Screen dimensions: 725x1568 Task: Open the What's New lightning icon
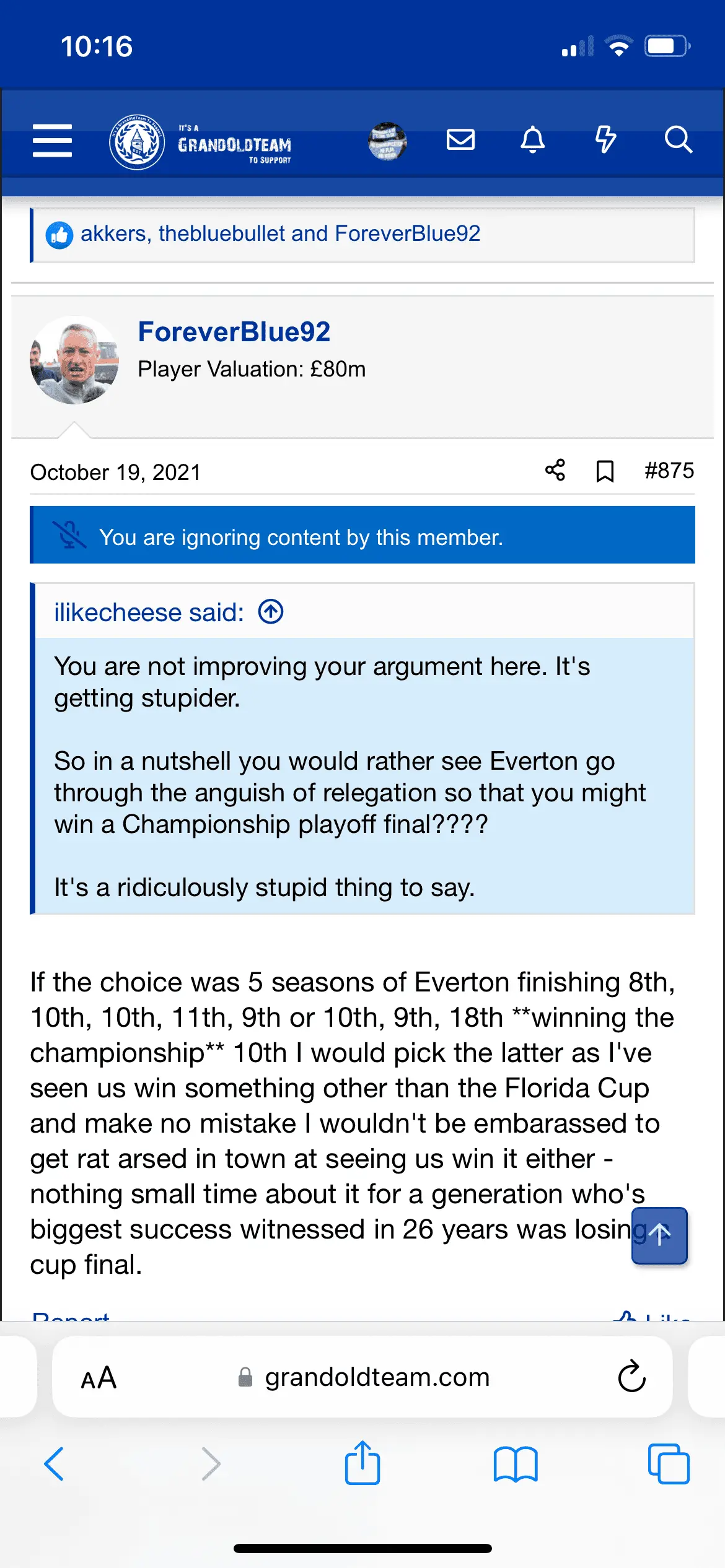(605, 140)
